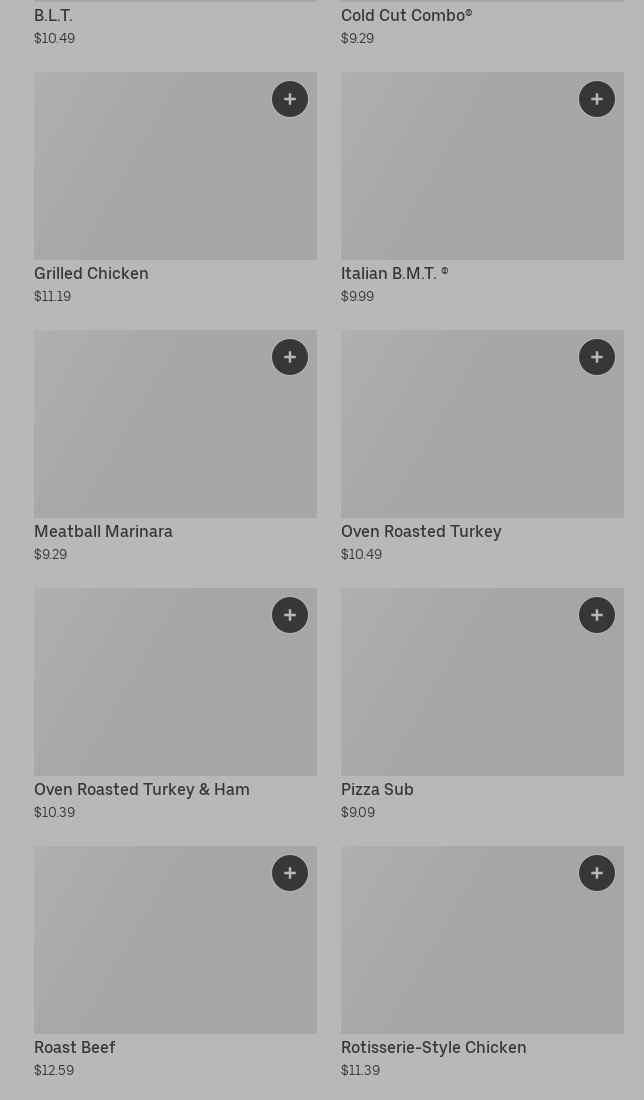The height and width of the screenshot is (1100, 644).
Task: Add Roast Beef via plus icon
Action: coord(290,873)
